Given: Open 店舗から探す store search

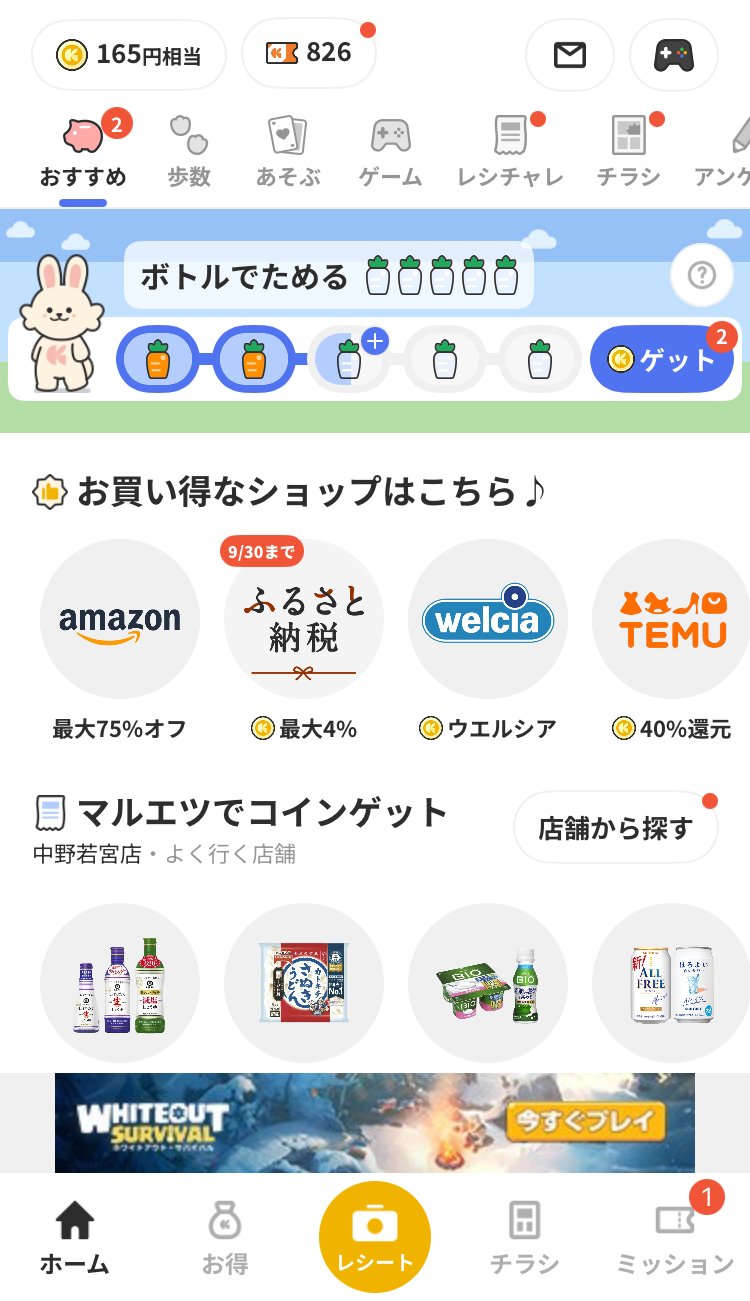Looking at the screenshot, I should click(615, 827).
